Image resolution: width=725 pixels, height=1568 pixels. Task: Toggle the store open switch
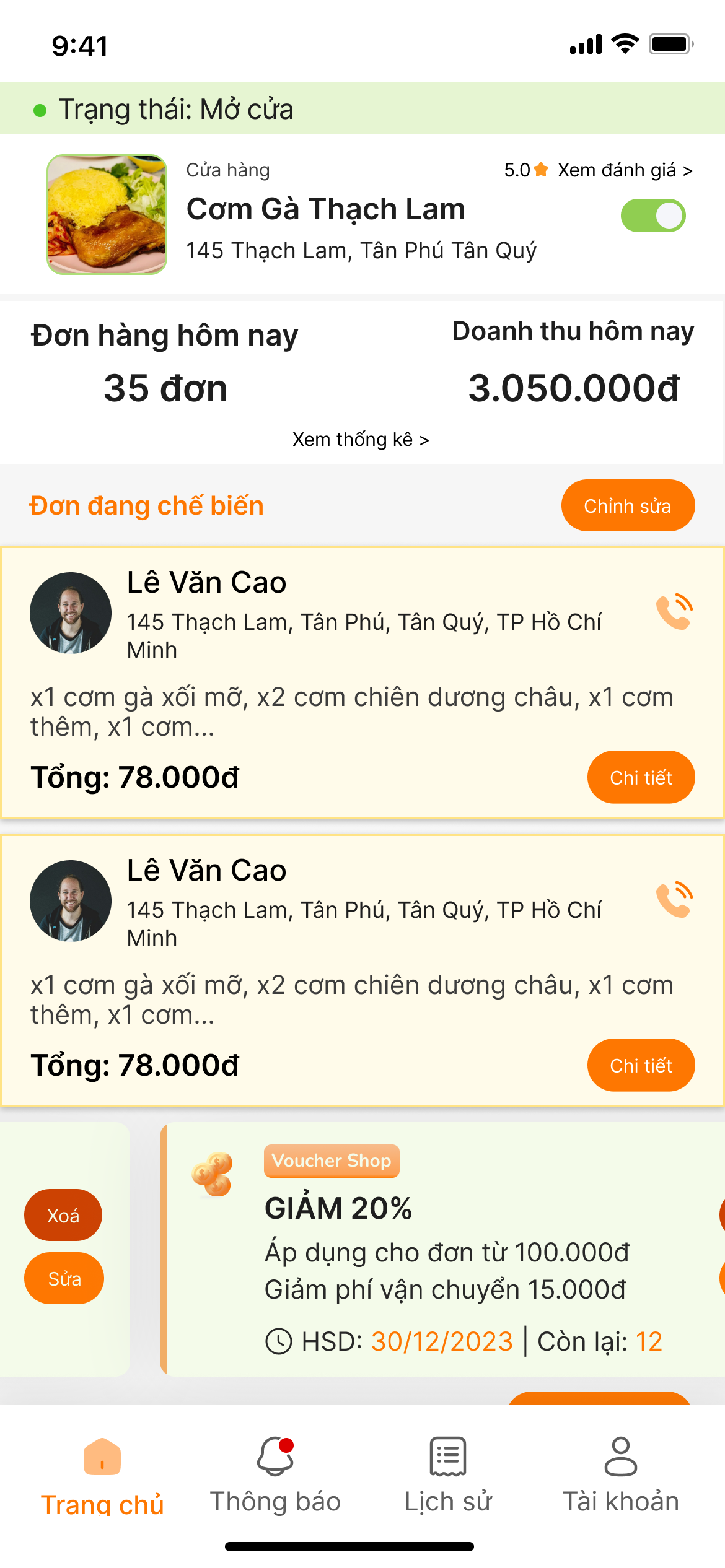[653, 216]
